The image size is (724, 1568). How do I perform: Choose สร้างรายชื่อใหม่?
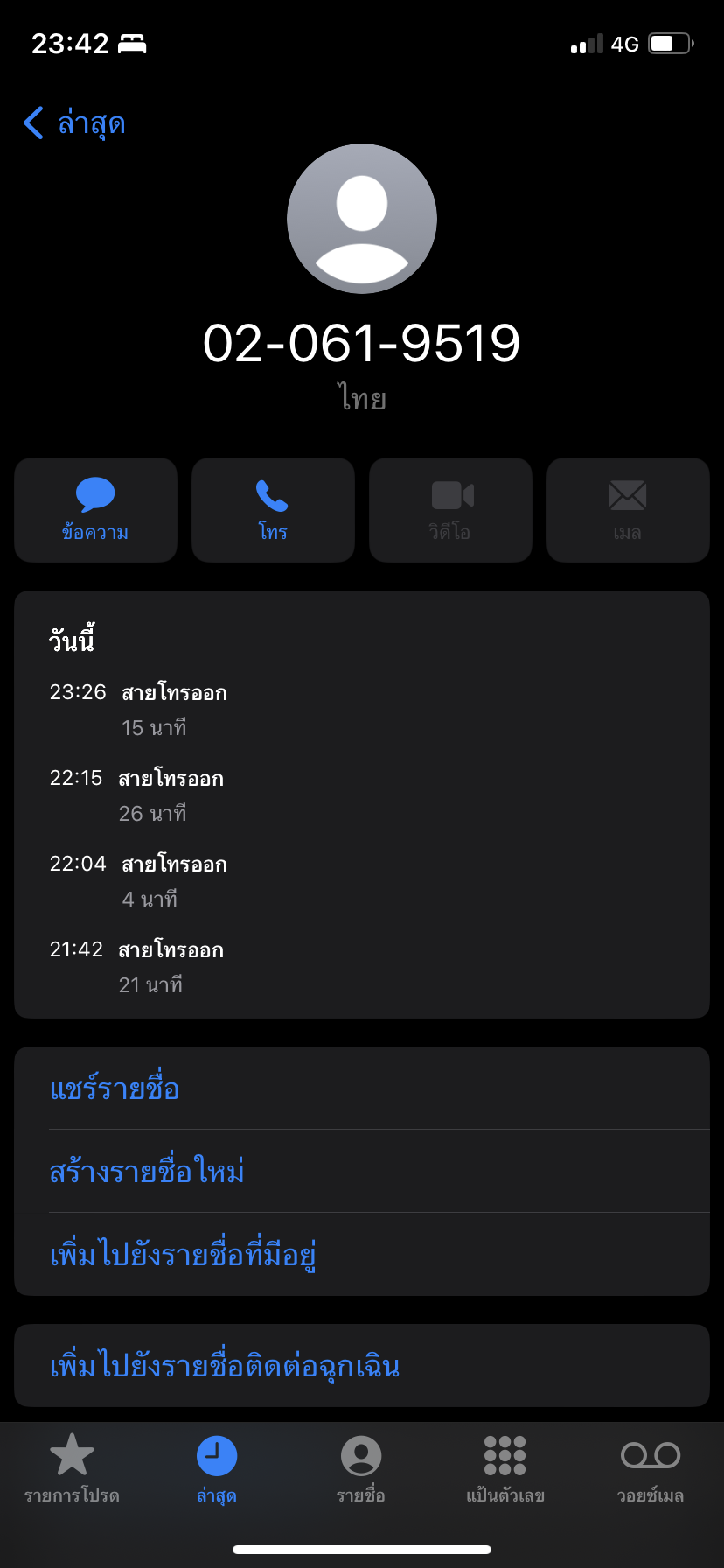point(361,1171)
